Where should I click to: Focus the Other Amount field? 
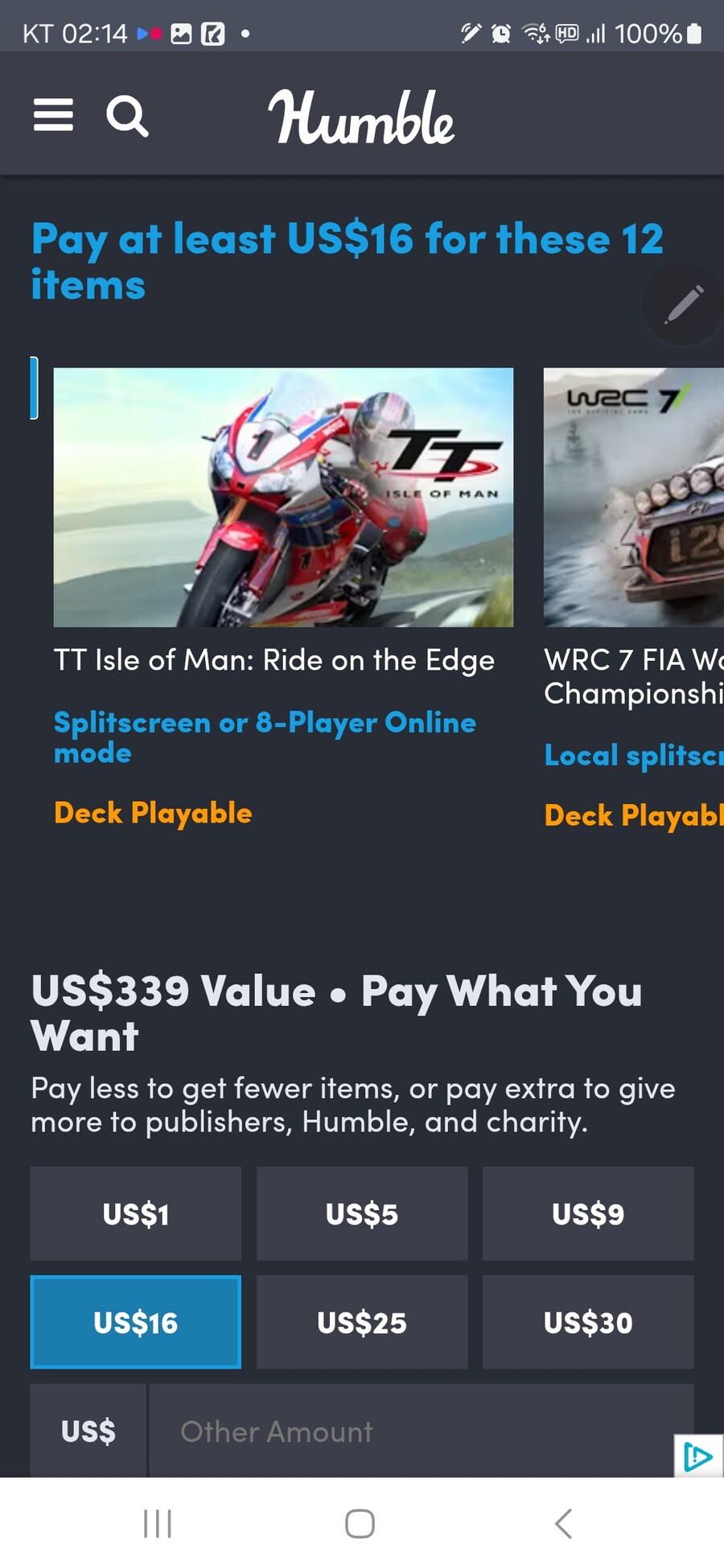418,1431
